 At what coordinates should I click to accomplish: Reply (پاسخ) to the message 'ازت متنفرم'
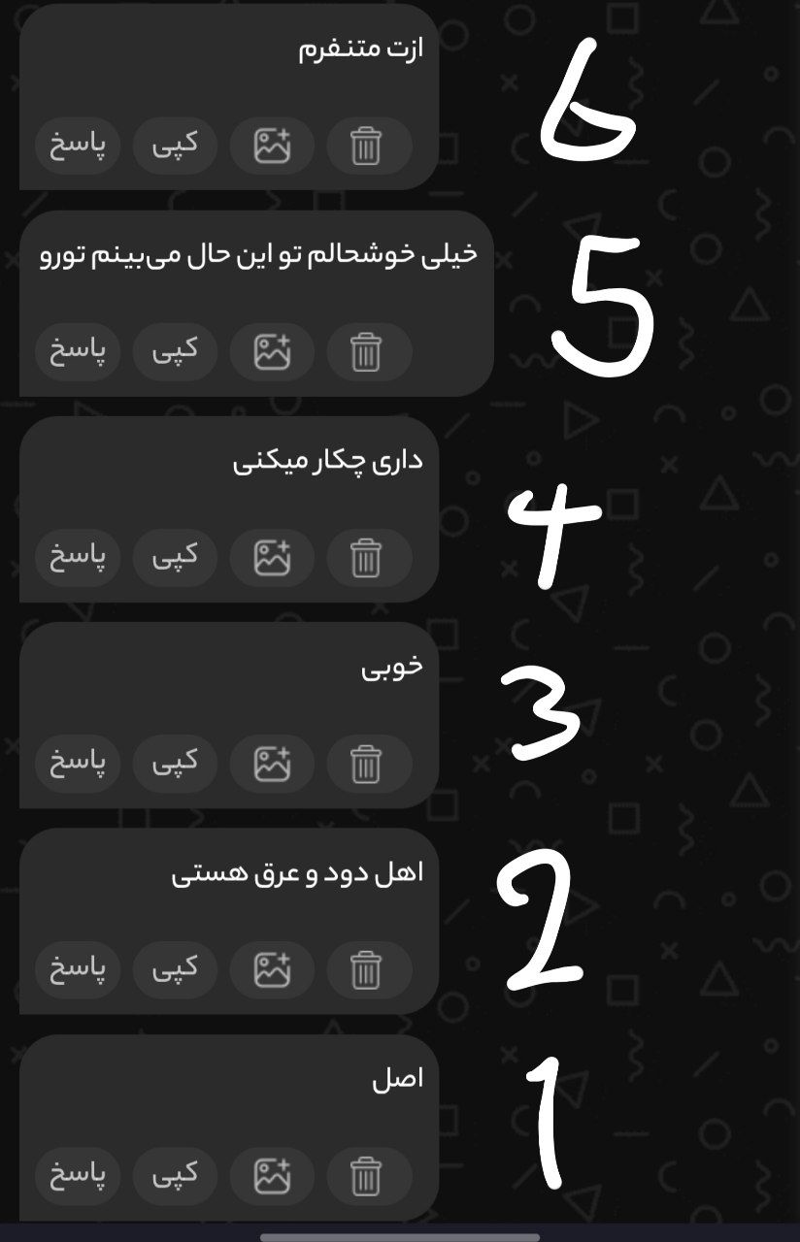point(78,146)
